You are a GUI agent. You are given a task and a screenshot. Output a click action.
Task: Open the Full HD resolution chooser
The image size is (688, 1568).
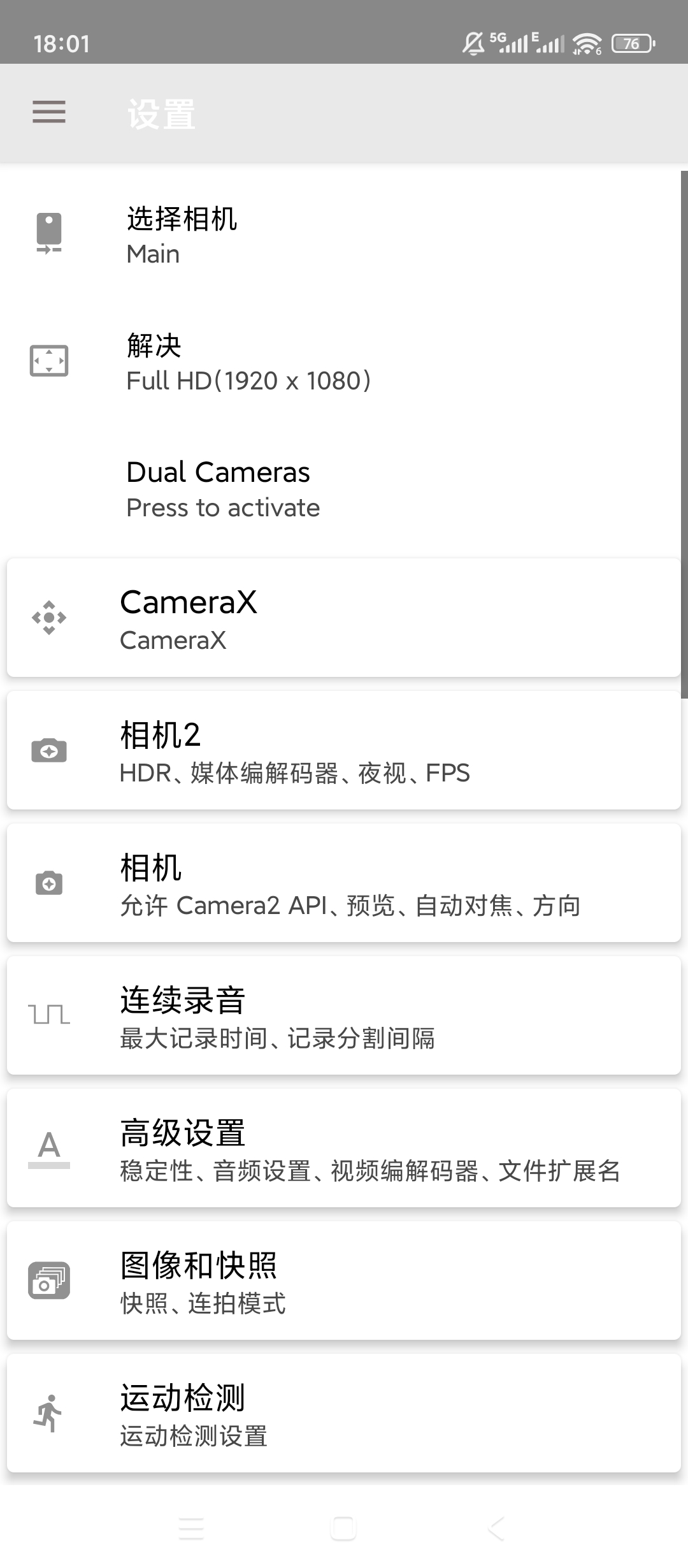coord(344,361)
